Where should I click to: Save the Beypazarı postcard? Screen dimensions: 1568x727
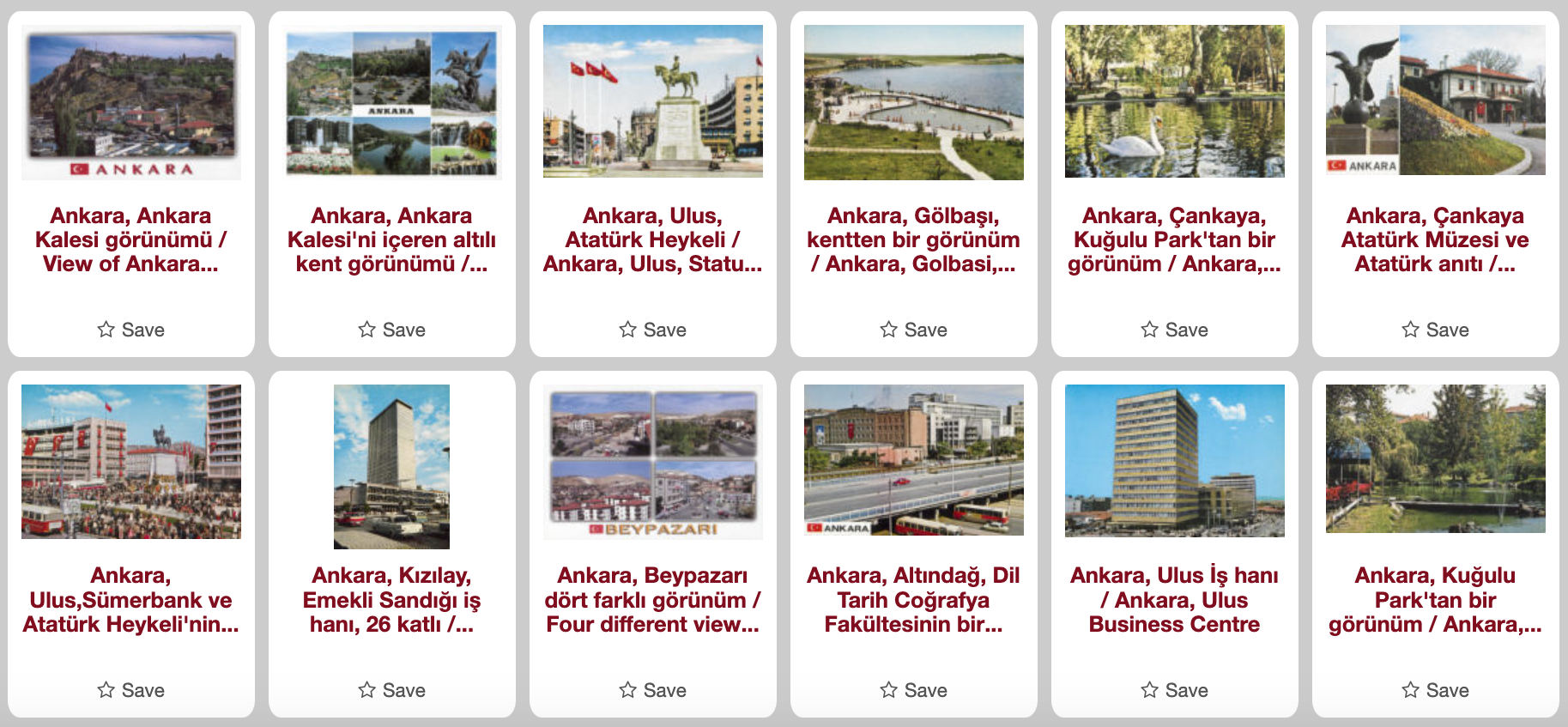pyautogui.click(x=652, y=690)
